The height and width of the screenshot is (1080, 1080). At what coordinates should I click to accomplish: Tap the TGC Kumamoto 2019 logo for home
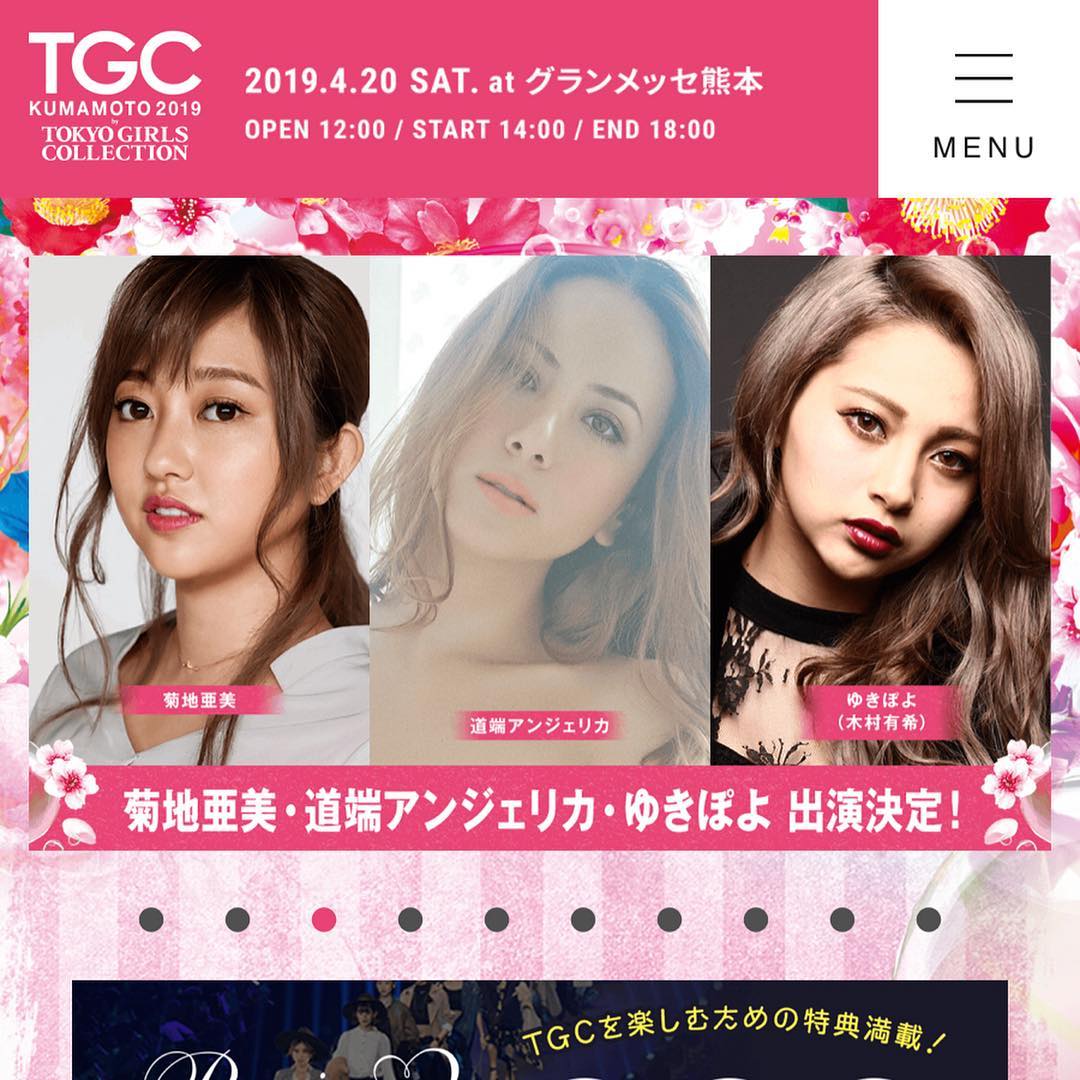tap(115, 97)
